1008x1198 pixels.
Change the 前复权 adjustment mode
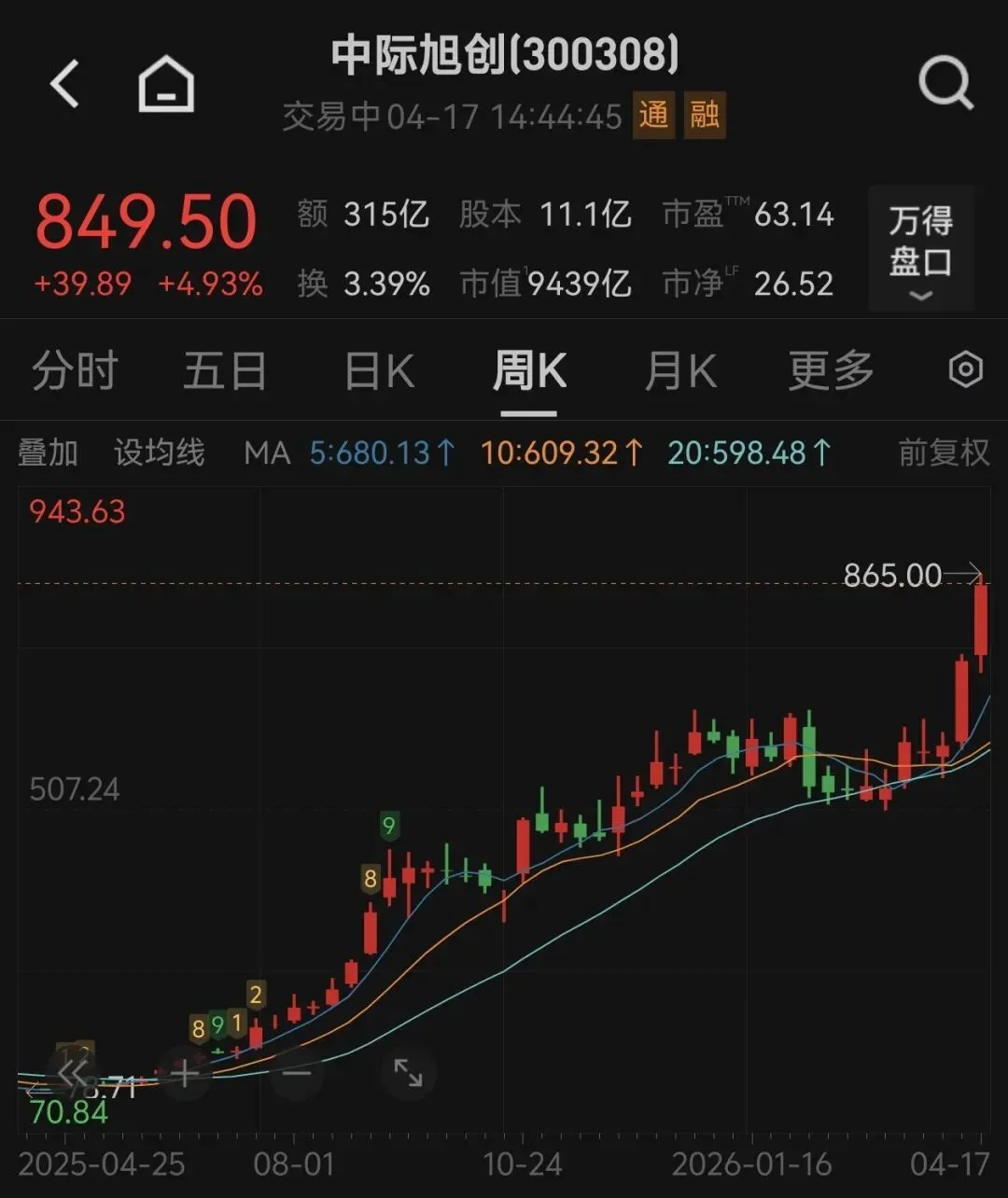coord(943,453)
